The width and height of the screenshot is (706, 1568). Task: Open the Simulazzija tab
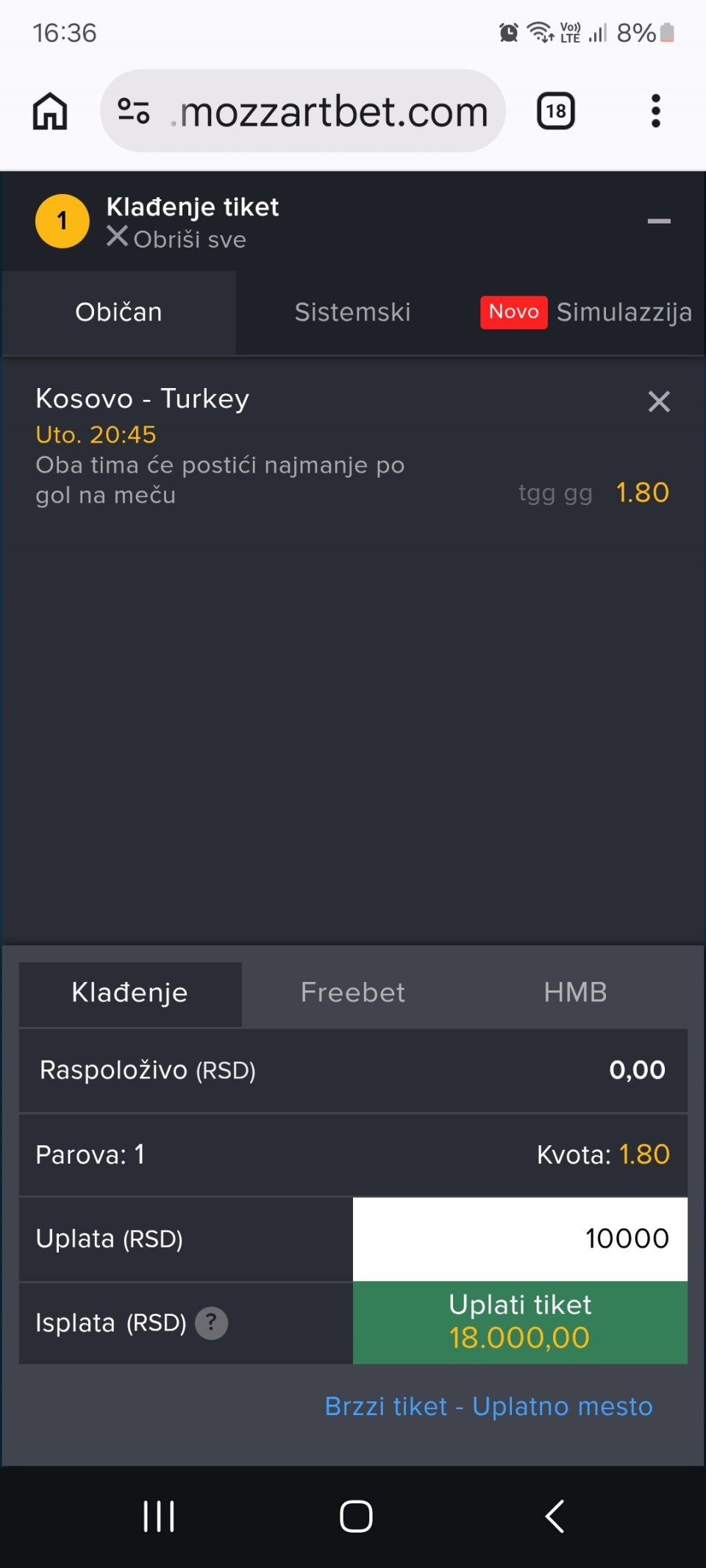pos(585,312)
